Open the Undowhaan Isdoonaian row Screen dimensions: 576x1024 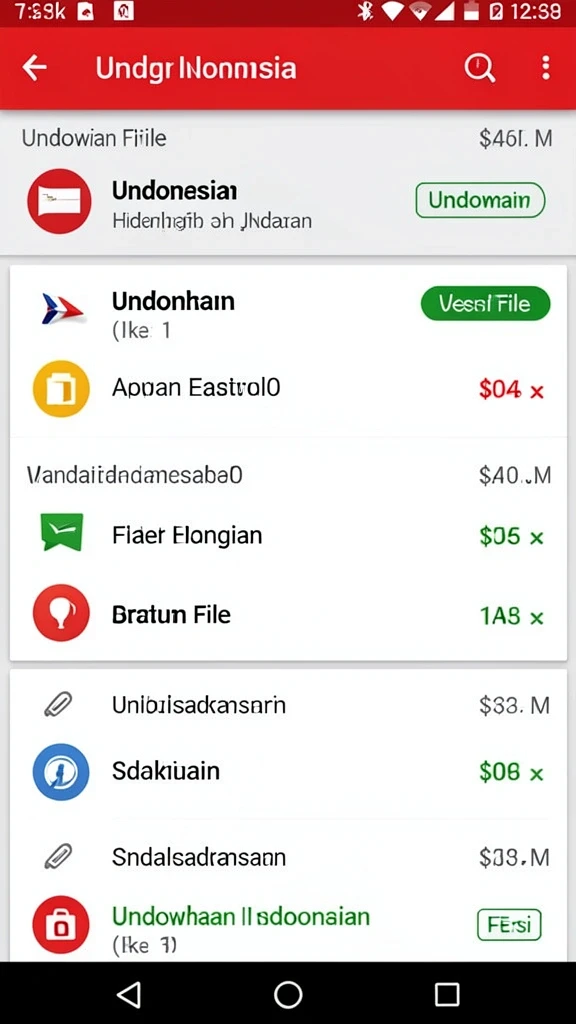point(288,926)
